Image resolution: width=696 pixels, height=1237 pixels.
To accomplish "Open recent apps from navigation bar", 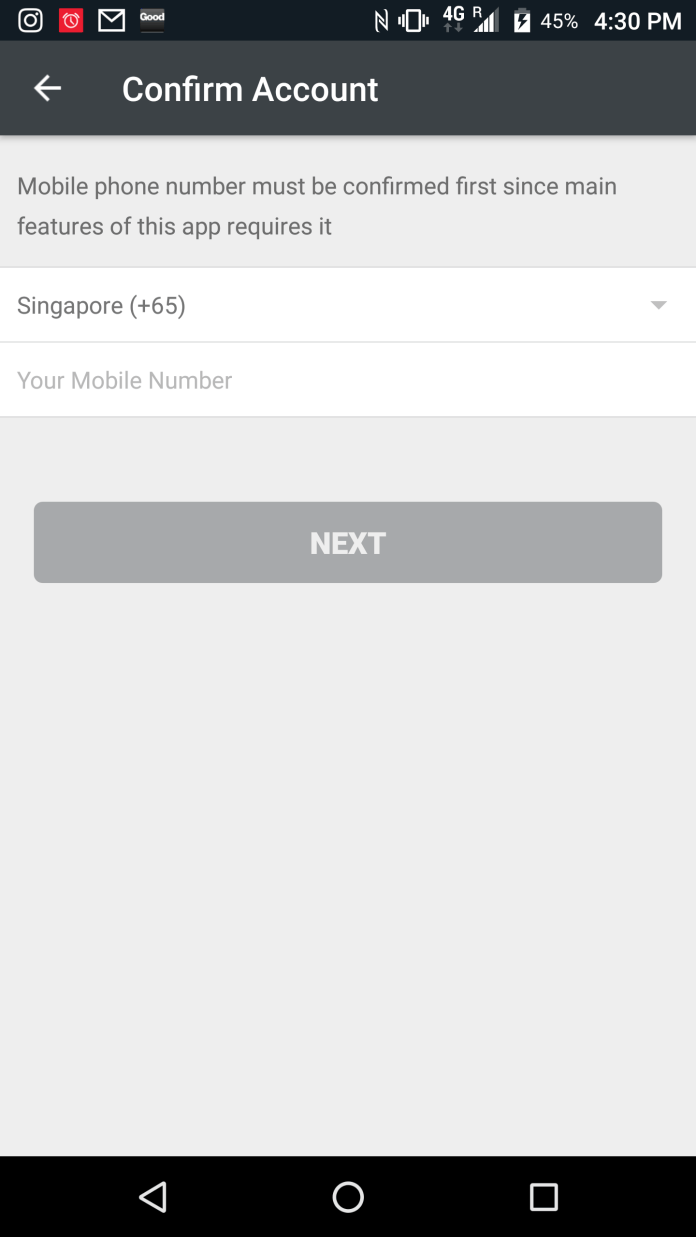I will pyautogui.click(x=543, y=1197).
